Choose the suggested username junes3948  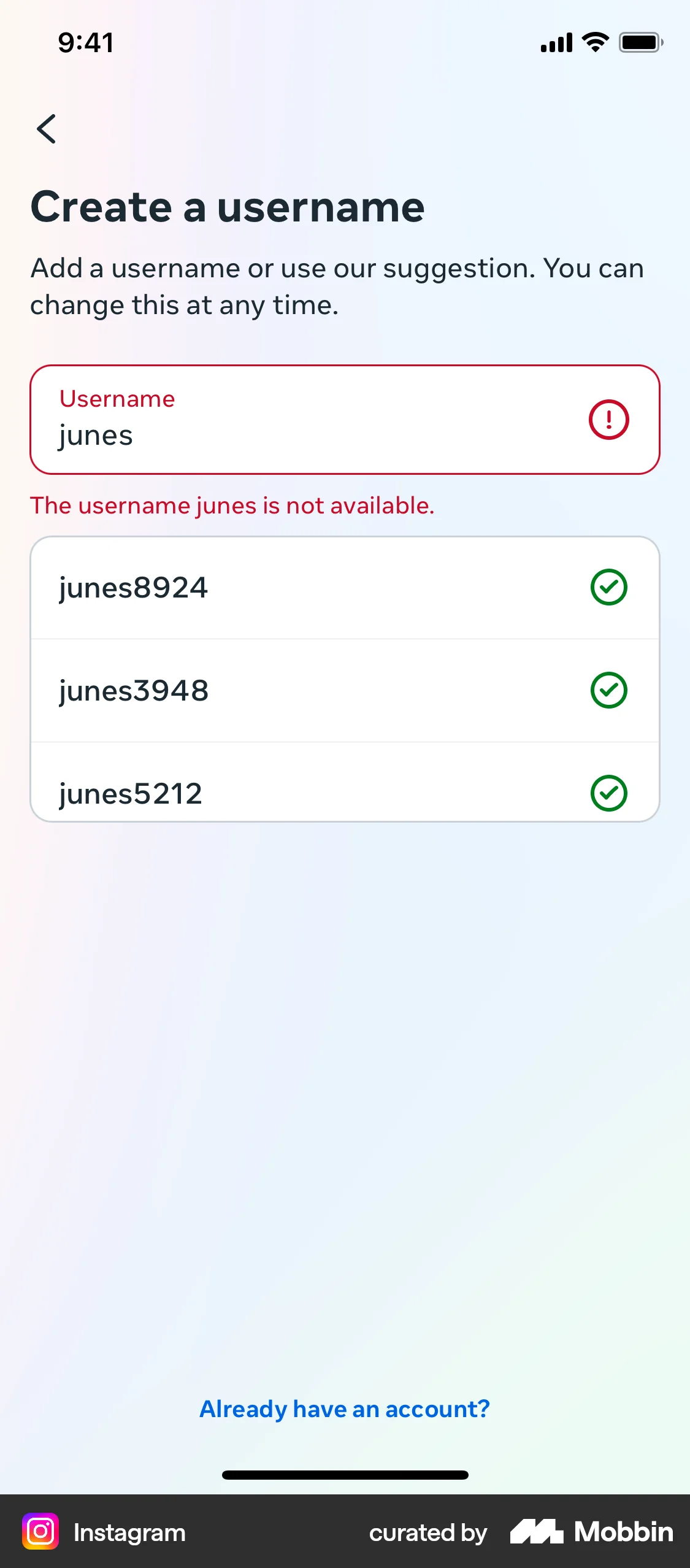tap(134, 690)
